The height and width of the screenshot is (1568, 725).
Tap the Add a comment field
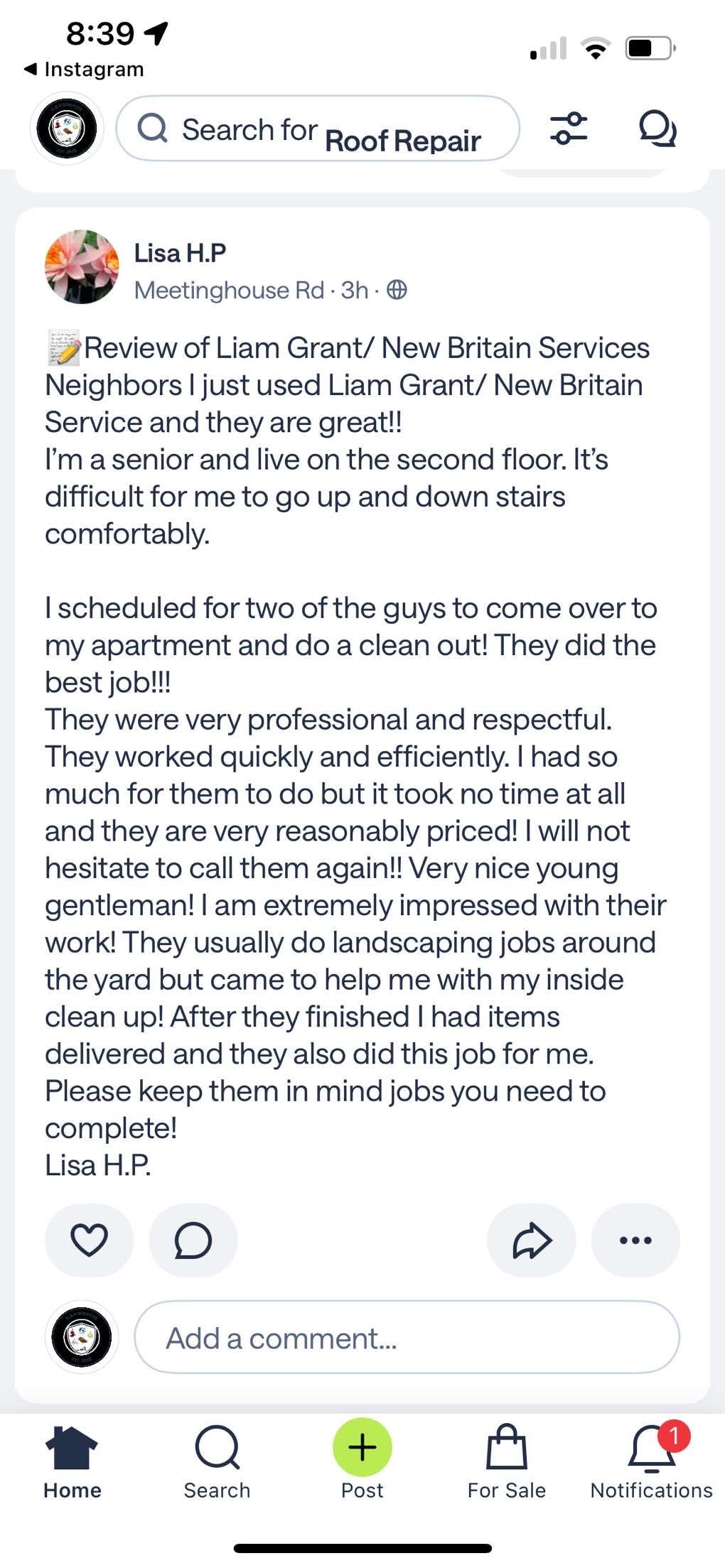pos(407,1337)
